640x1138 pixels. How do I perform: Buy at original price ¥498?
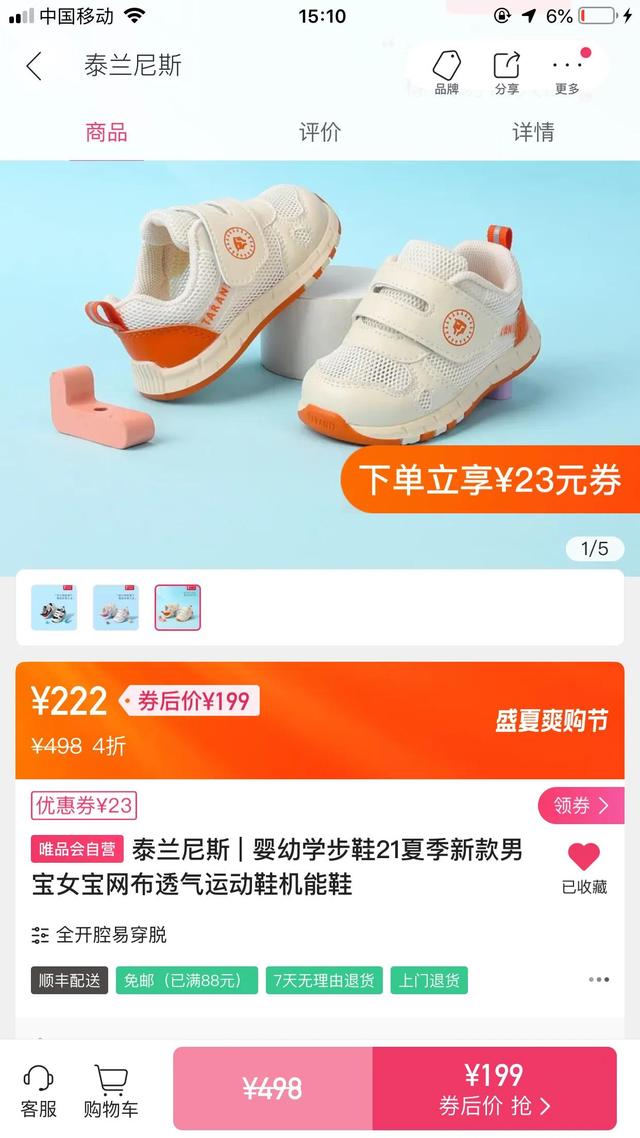click(x=273, y=1088)
